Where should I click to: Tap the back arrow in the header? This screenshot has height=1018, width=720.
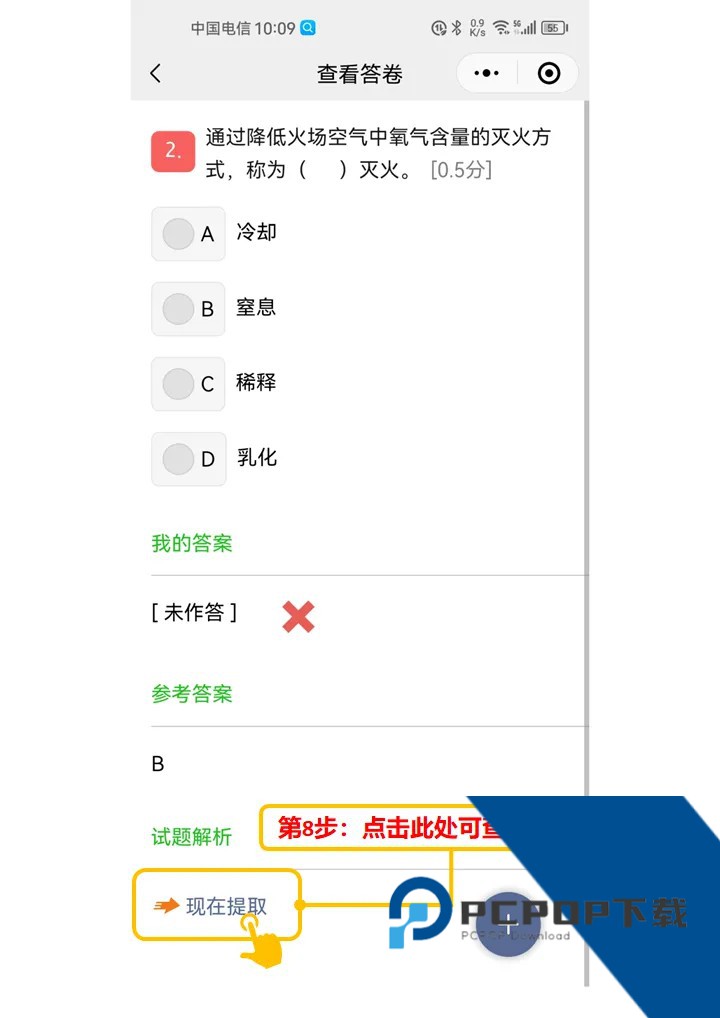(155, 73)
